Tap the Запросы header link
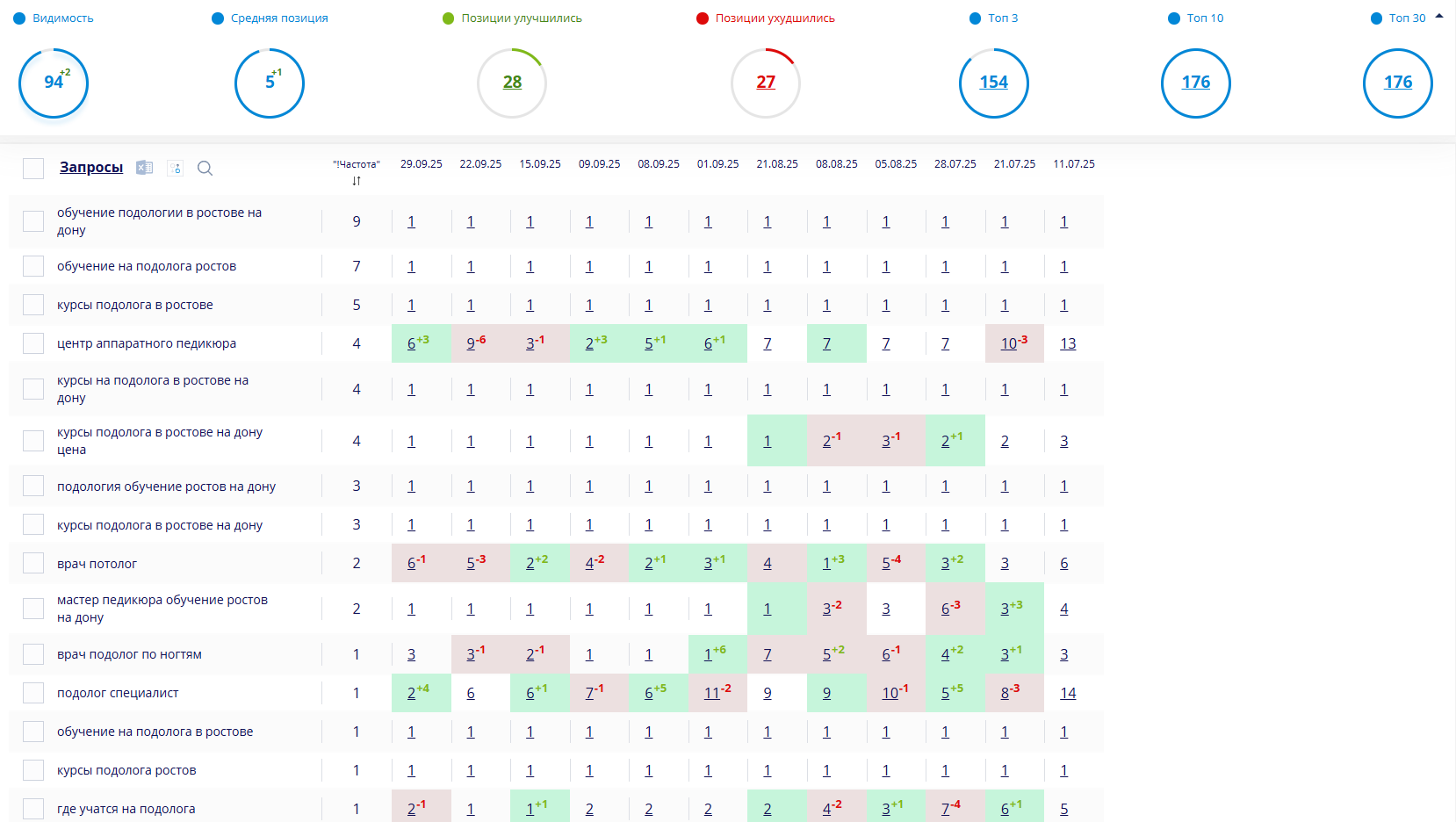Image resolution: width=1456 pixels, height=822 pixels. (91, 167)
